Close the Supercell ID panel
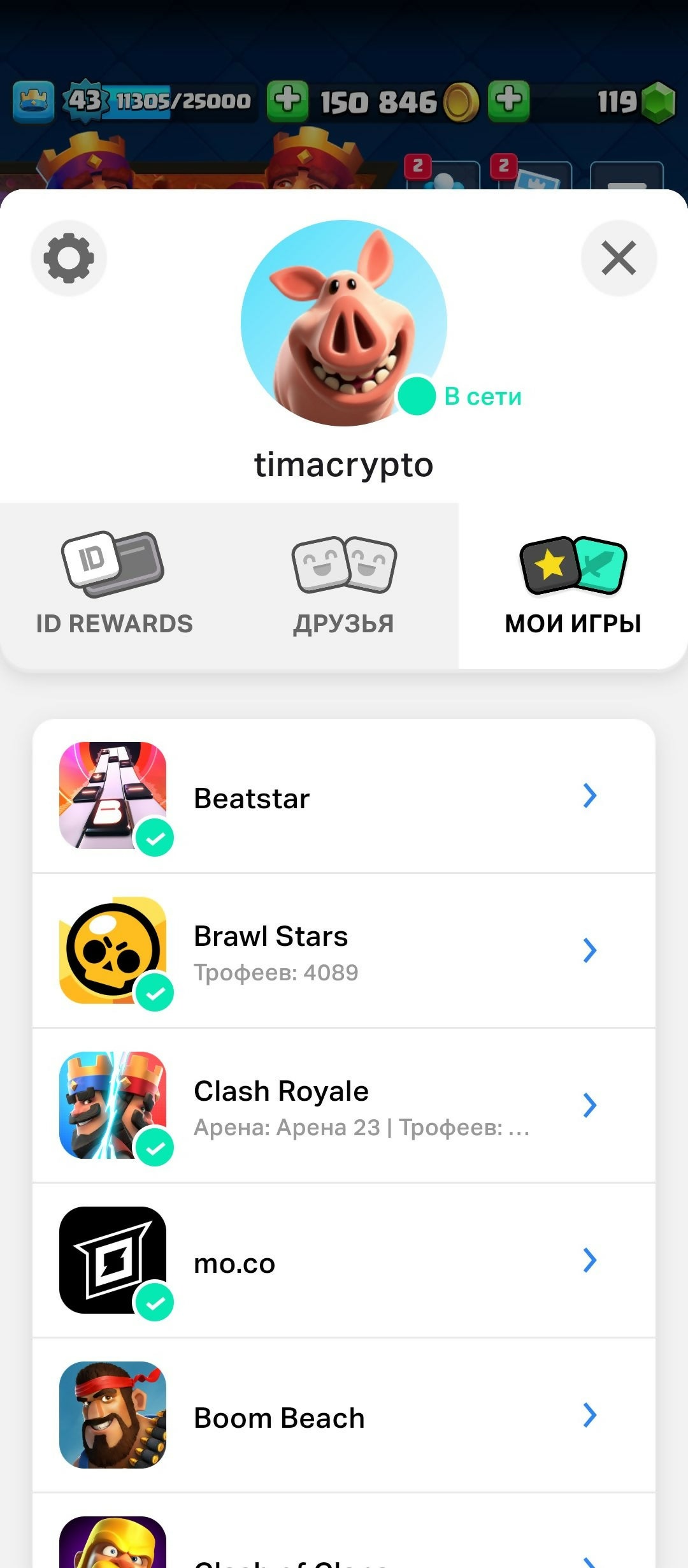Viewport: 688px width, 1568px height. point(619,258)
